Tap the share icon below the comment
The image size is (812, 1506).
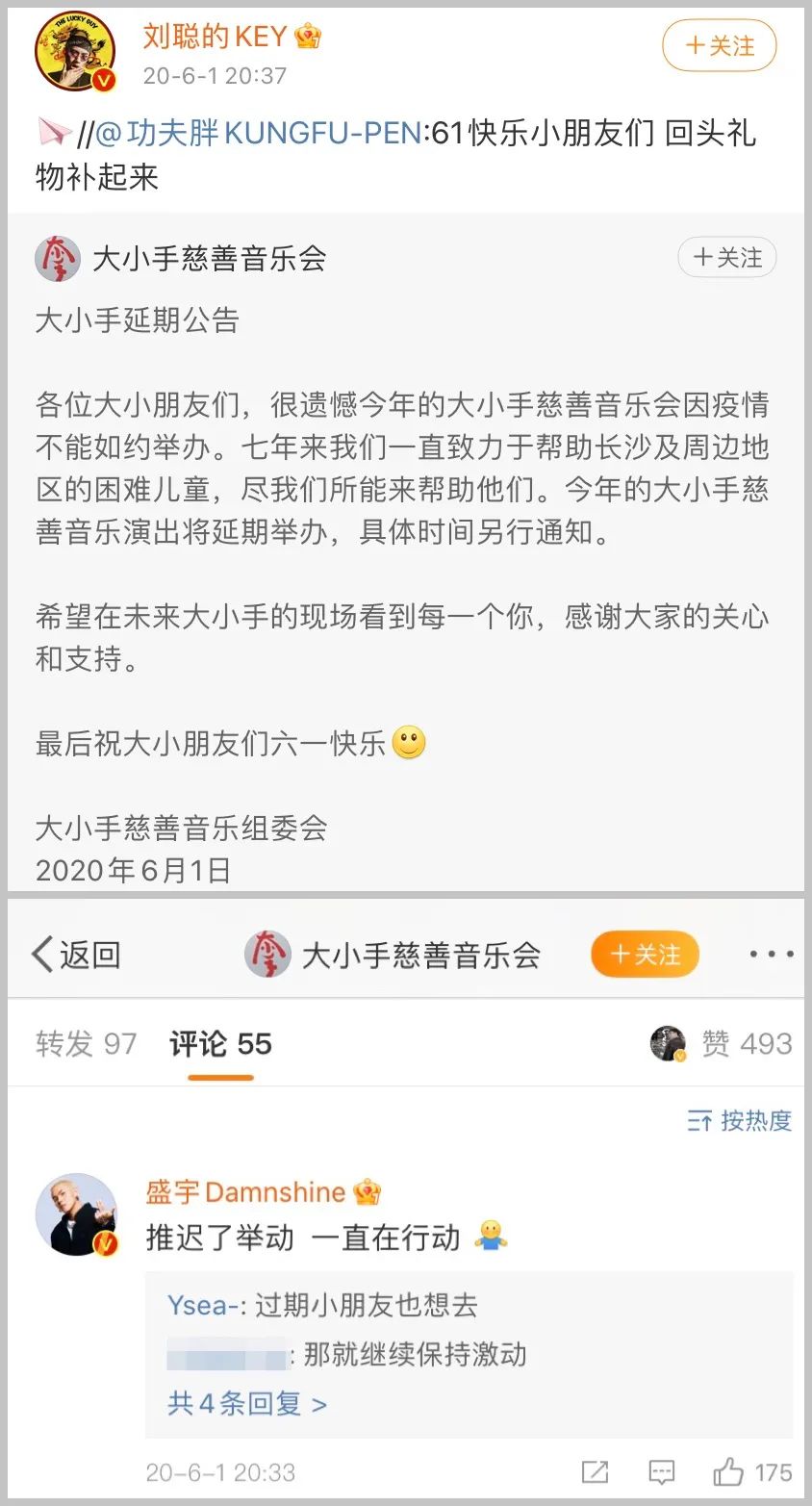[595, 1472]
